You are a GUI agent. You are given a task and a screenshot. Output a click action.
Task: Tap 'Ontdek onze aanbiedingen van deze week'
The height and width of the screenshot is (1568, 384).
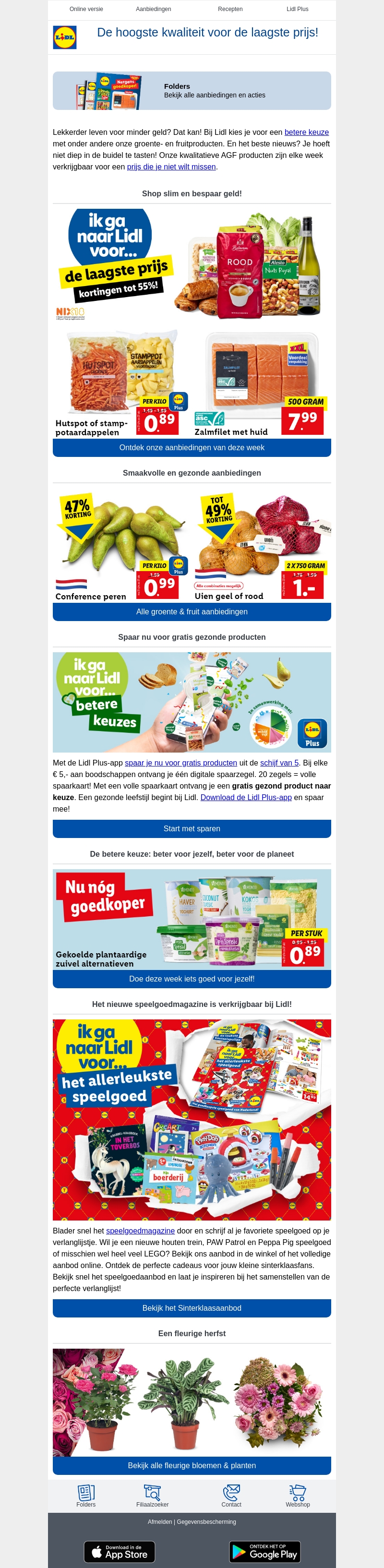(192, 447)
